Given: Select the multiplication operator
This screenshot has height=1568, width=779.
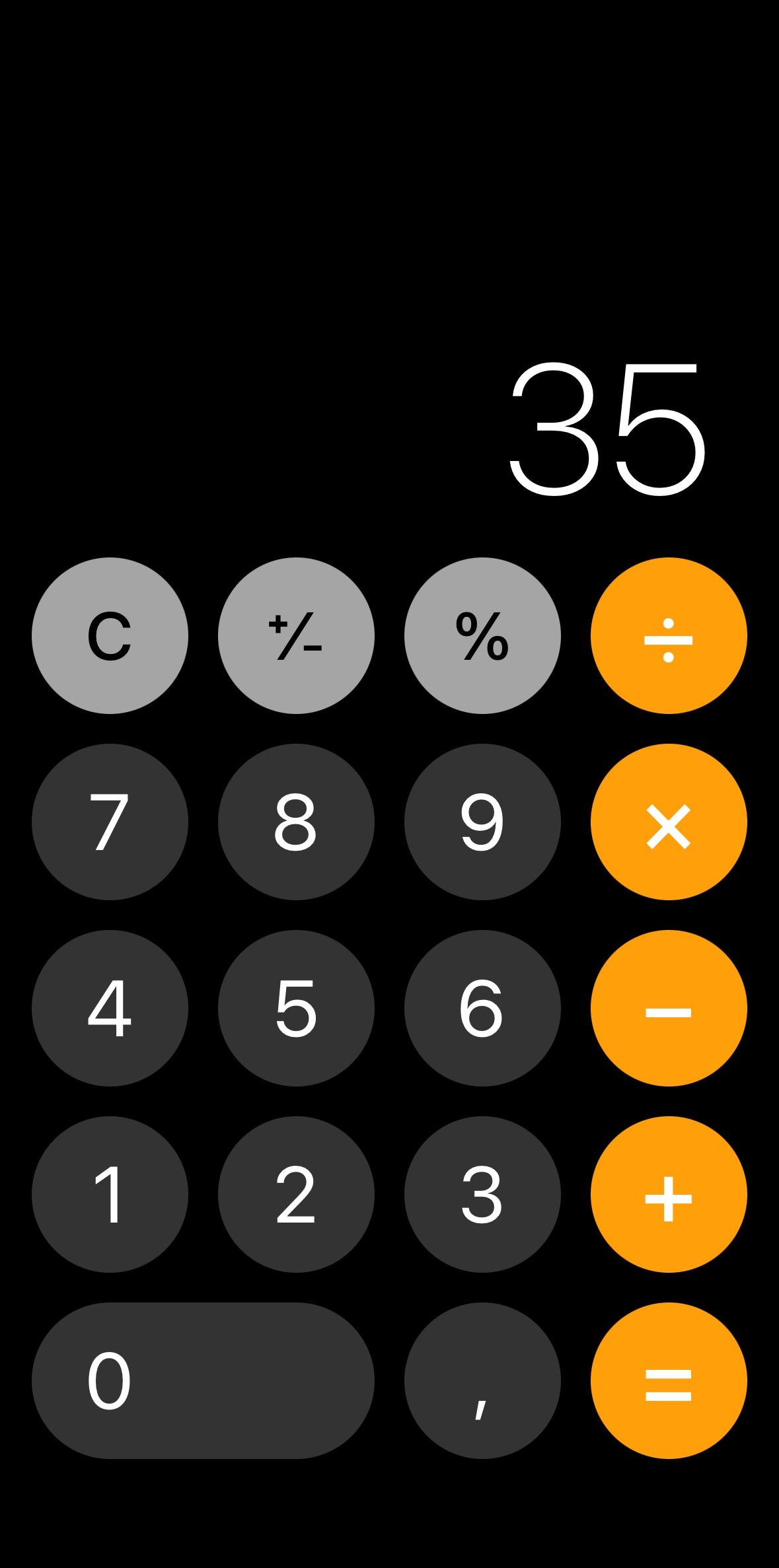Looking at the screenshot, I should coord(668,821).
